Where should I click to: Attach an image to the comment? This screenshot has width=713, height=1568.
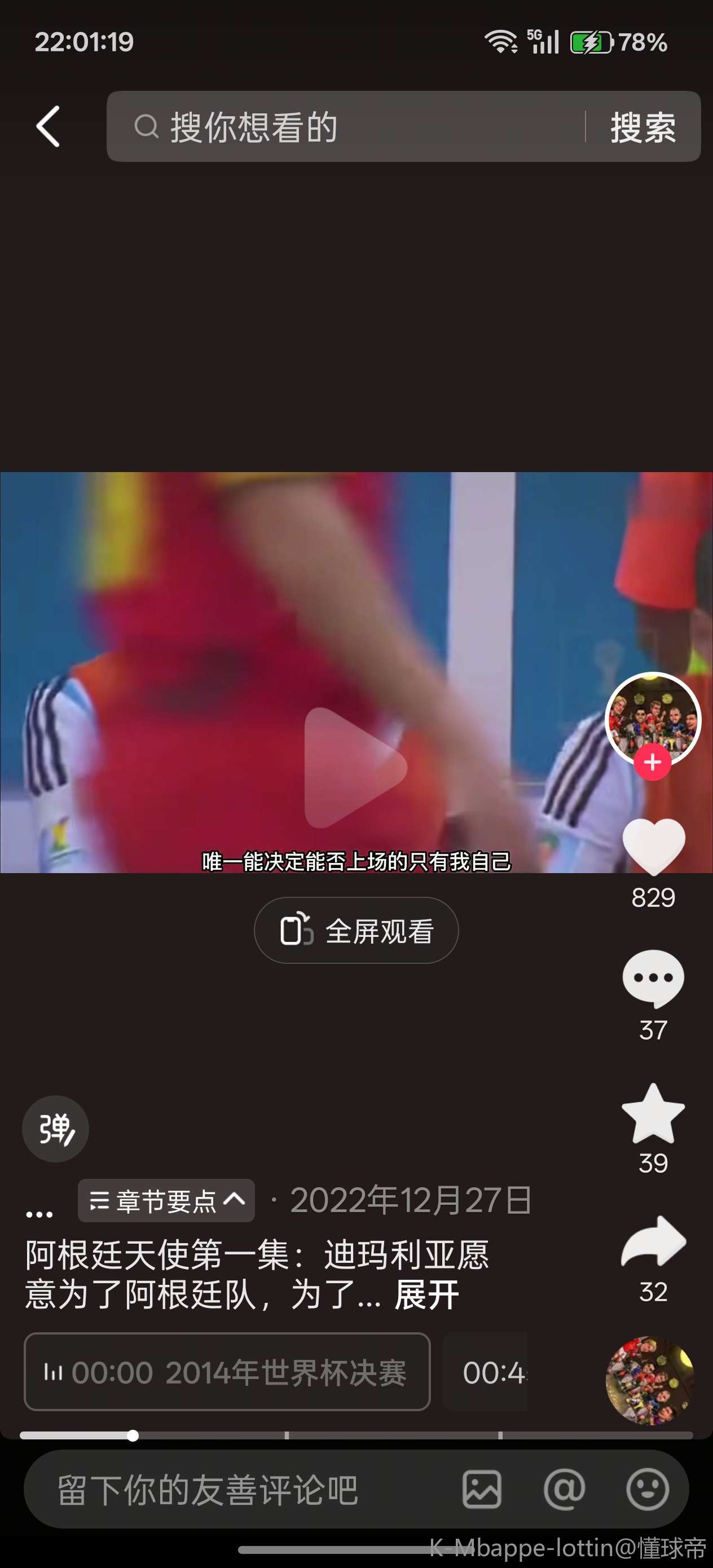[x=482, y=1490]
